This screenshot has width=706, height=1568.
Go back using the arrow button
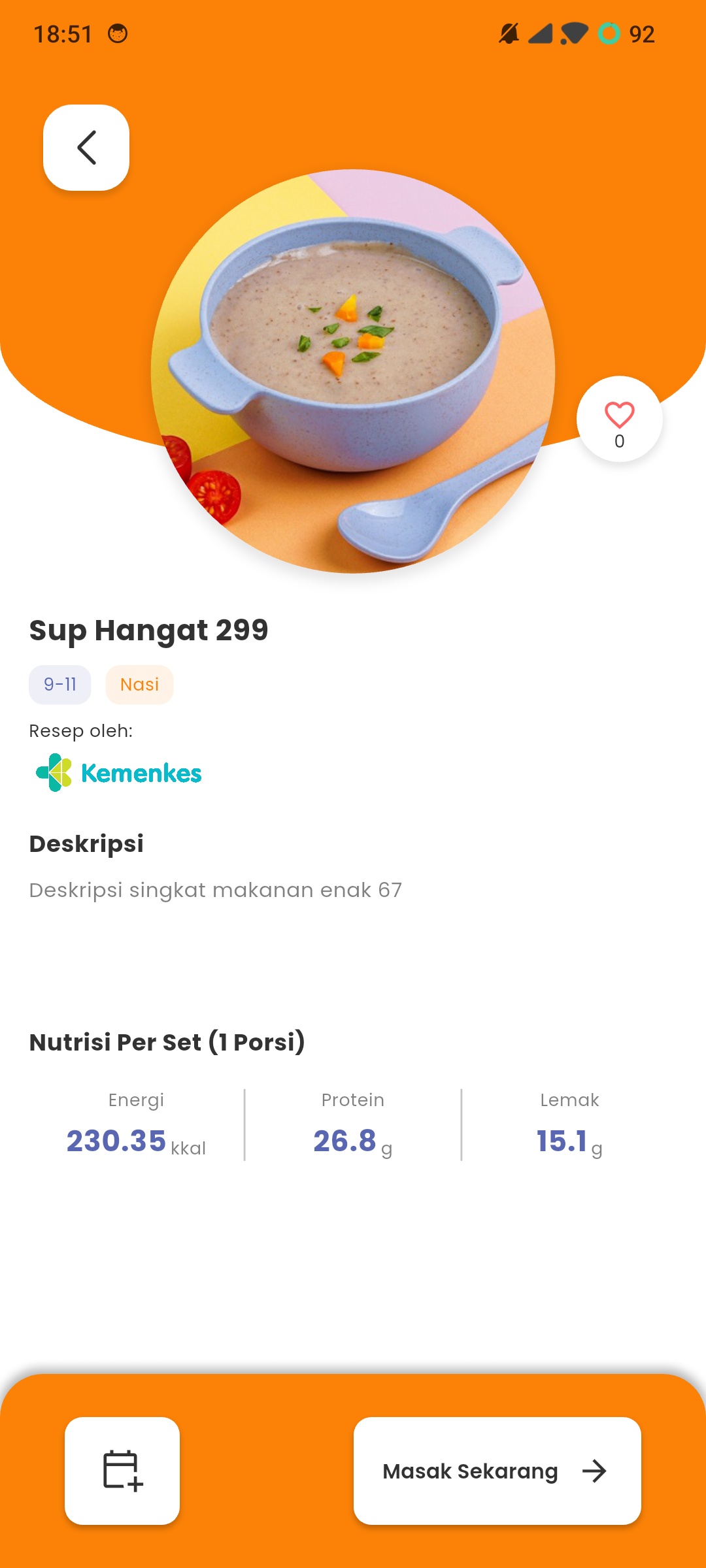tap(86, 148)
